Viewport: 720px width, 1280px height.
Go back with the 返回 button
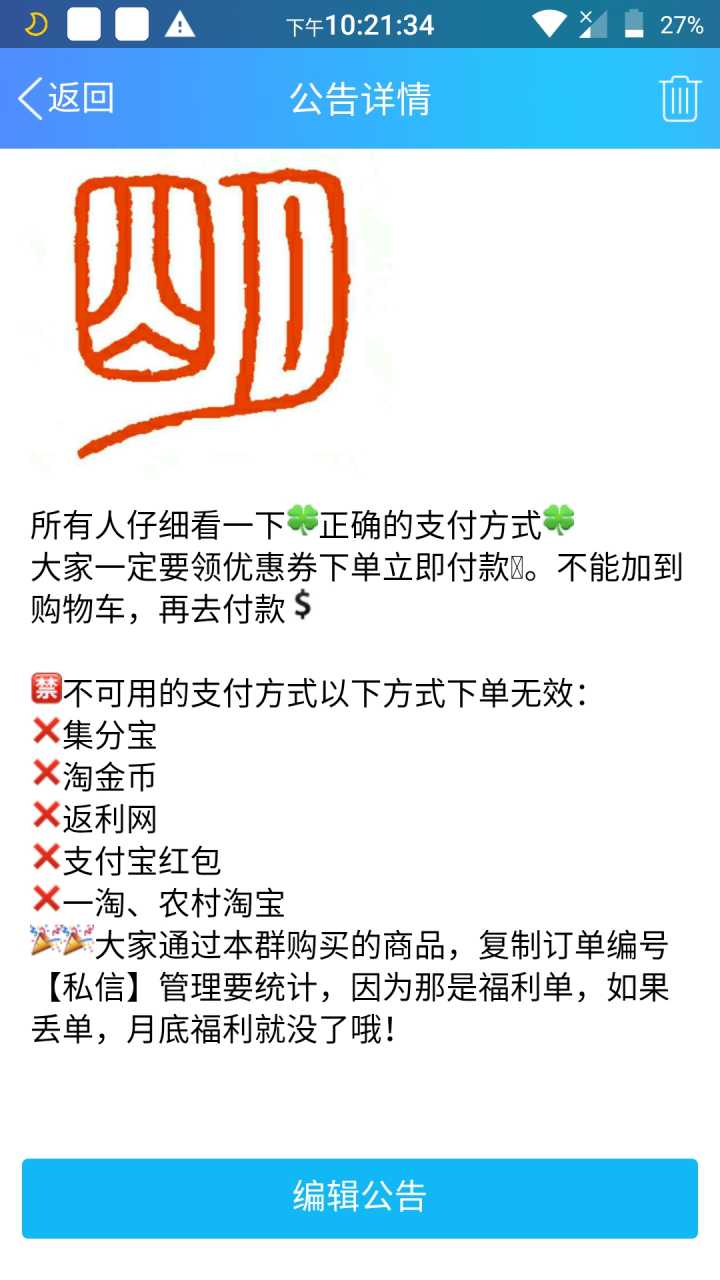tap(66, 99)
